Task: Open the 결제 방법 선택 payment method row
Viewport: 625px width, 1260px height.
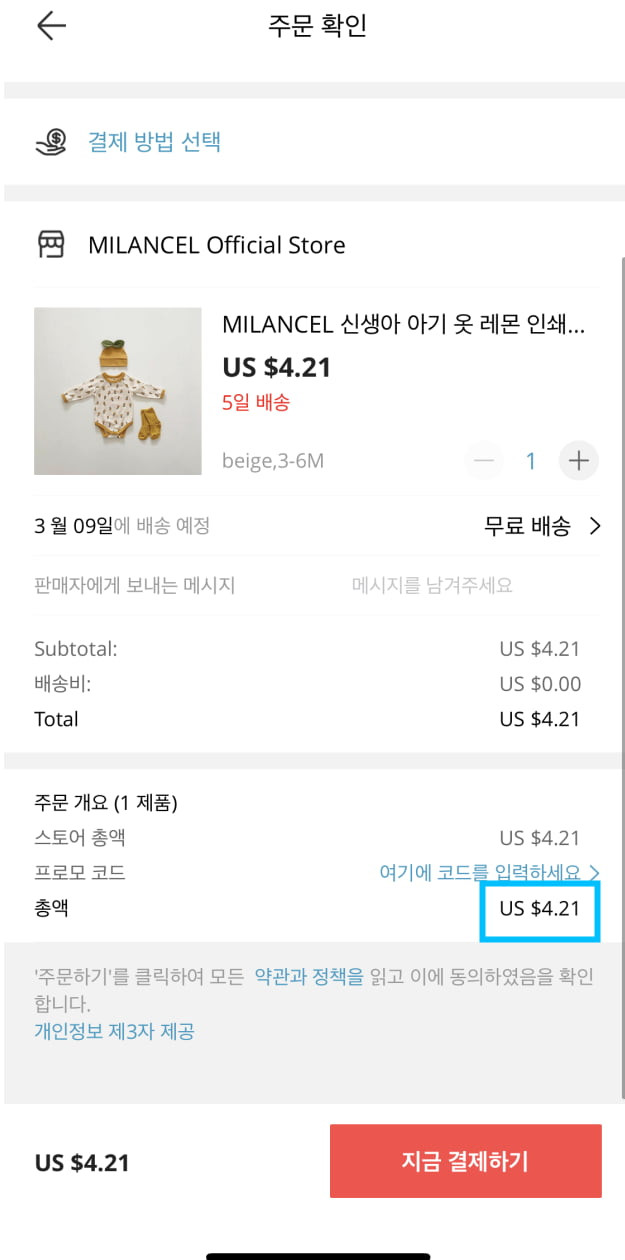Action: pos(312,141)
